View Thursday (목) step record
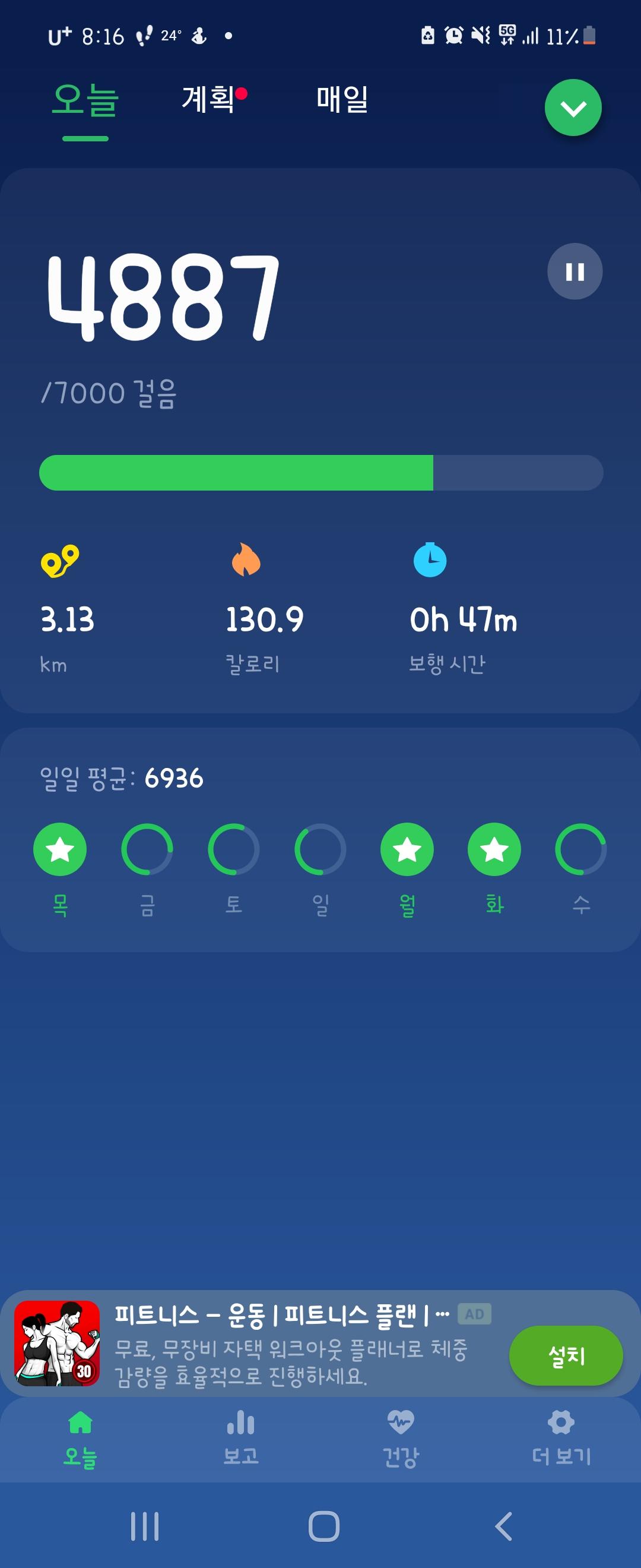This screenshot has width=641, height=1568. [x=59, y=849]
